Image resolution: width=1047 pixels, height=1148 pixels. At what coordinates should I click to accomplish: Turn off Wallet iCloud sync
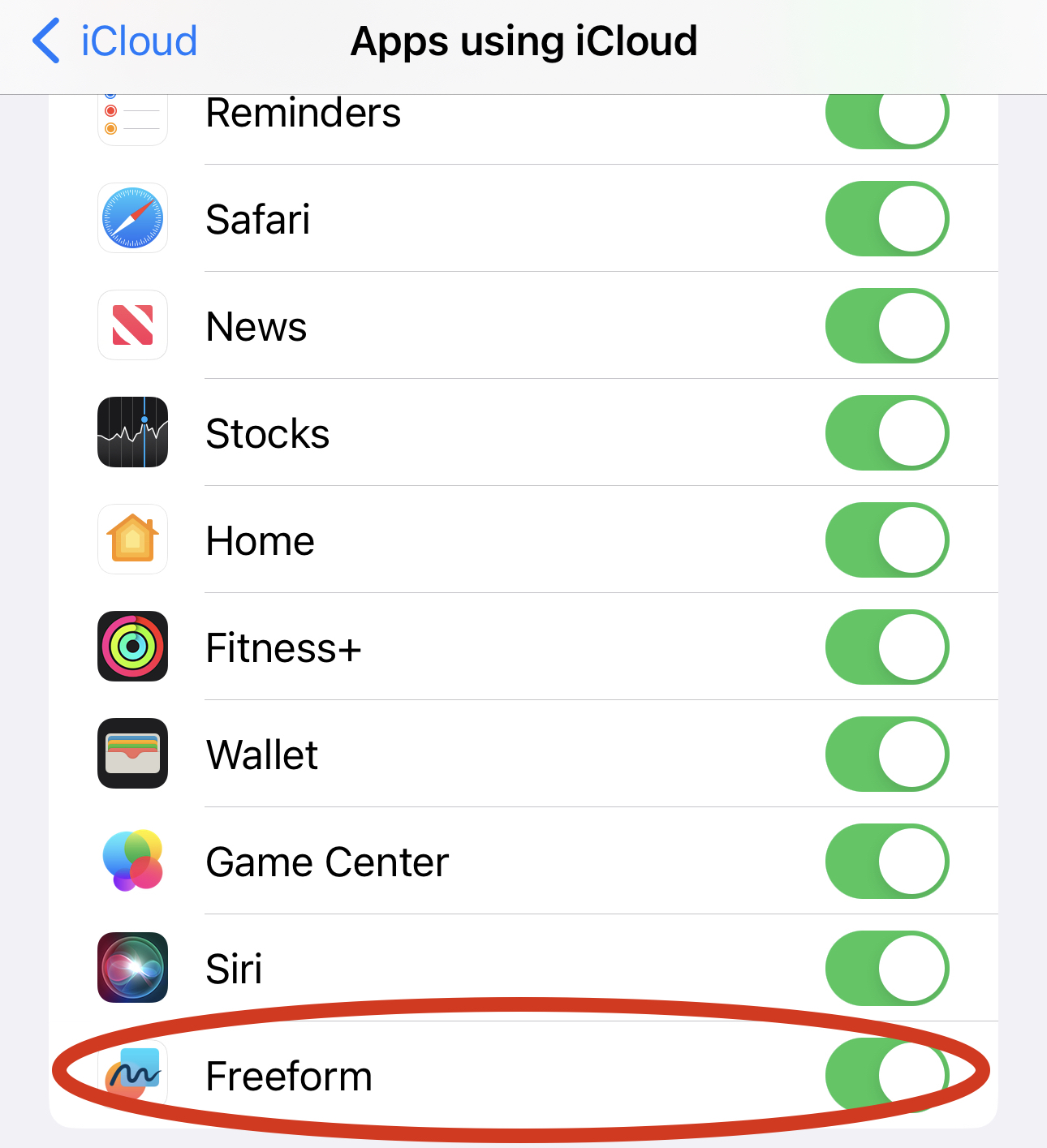[886, 755]
